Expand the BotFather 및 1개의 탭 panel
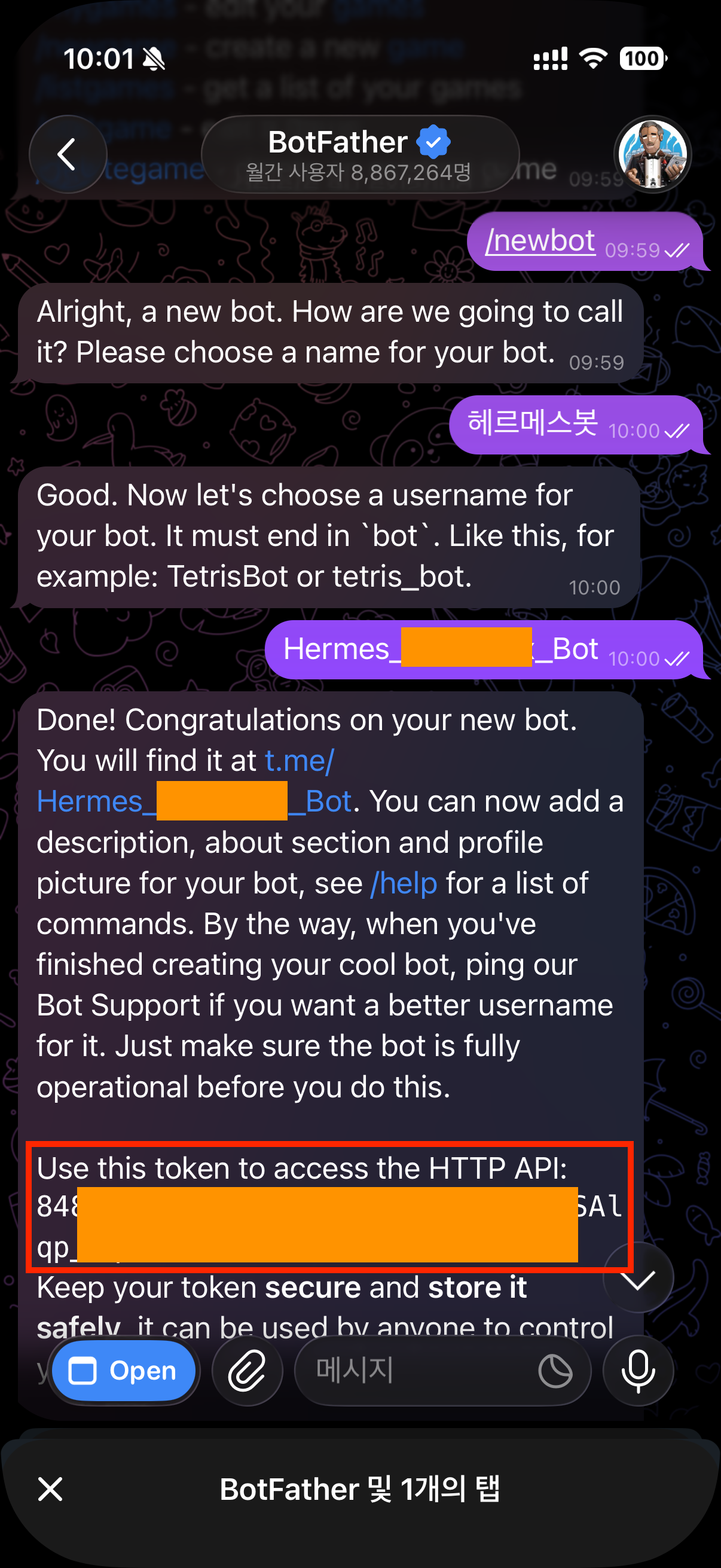Image resolution: width=721 pixels, height=1568 pixels. click(360, 1490)
